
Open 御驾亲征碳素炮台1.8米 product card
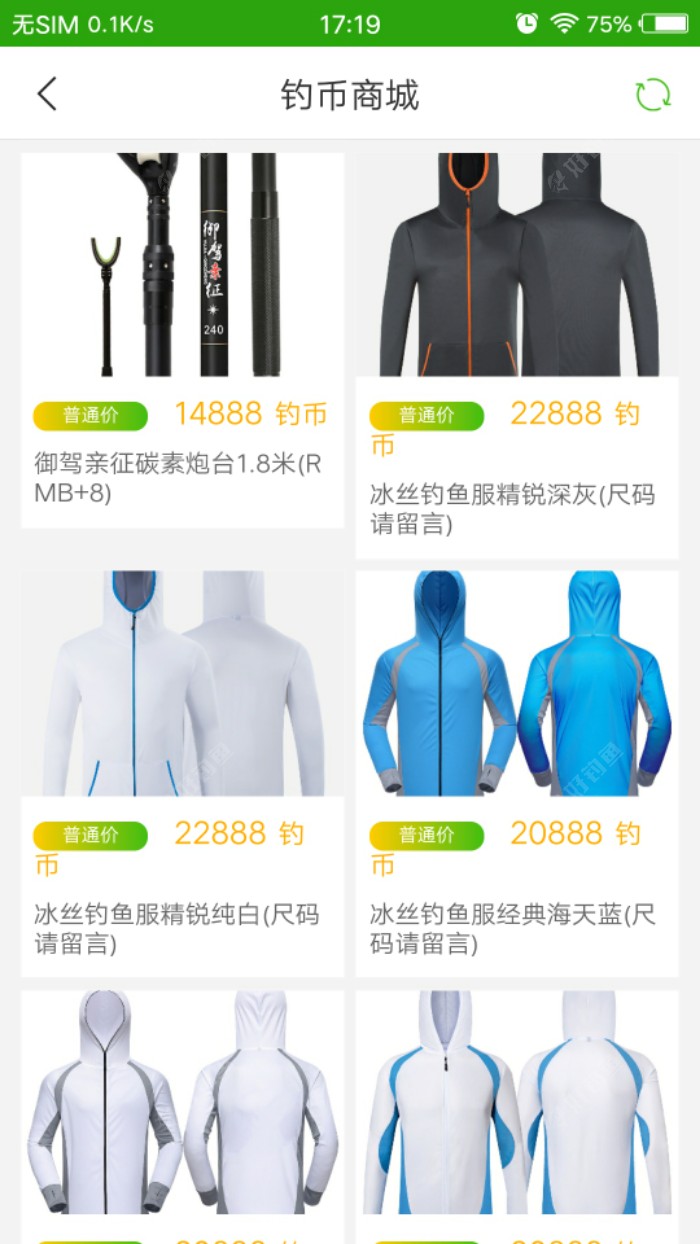182,340
